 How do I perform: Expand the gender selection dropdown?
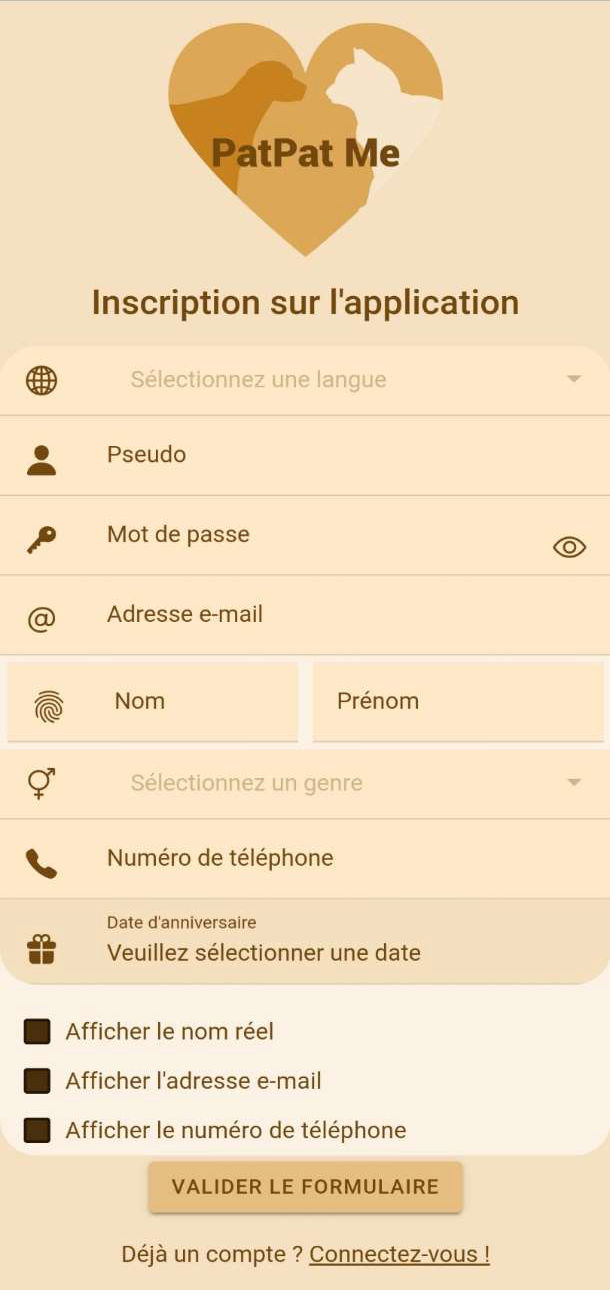tap(305, 783)
